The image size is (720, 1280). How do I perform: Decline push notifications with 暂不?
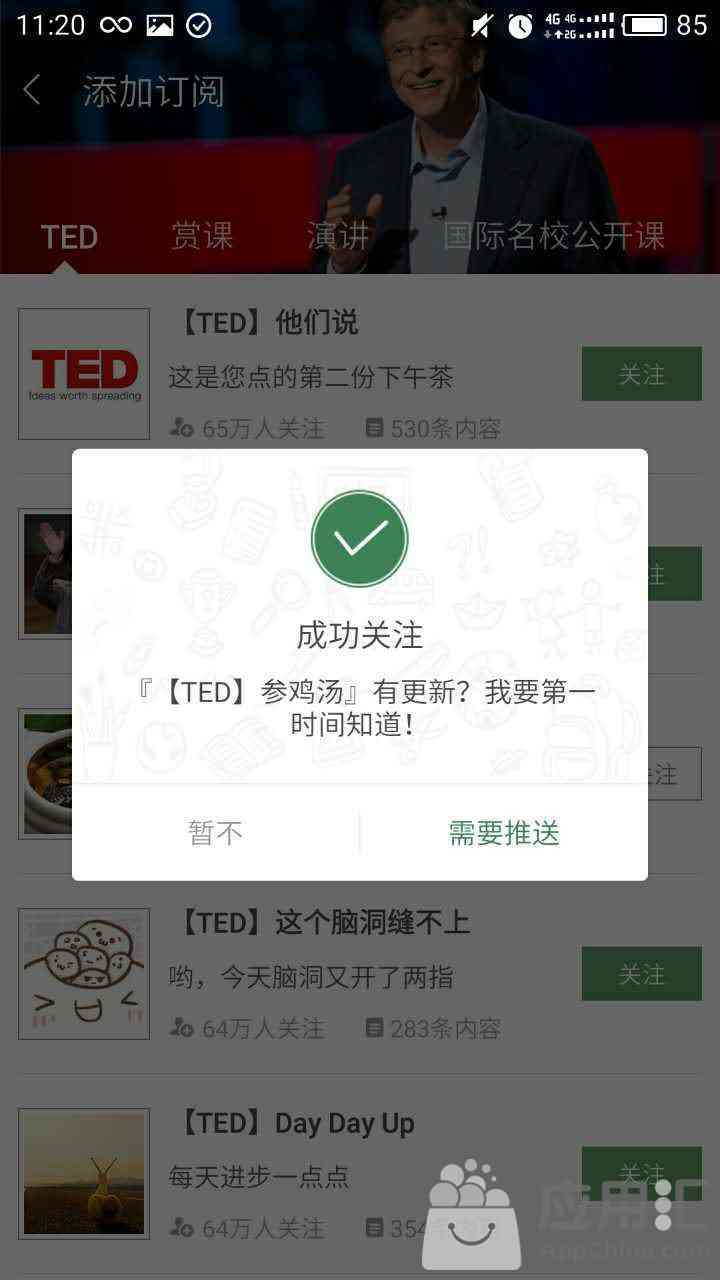click(215, 832)
